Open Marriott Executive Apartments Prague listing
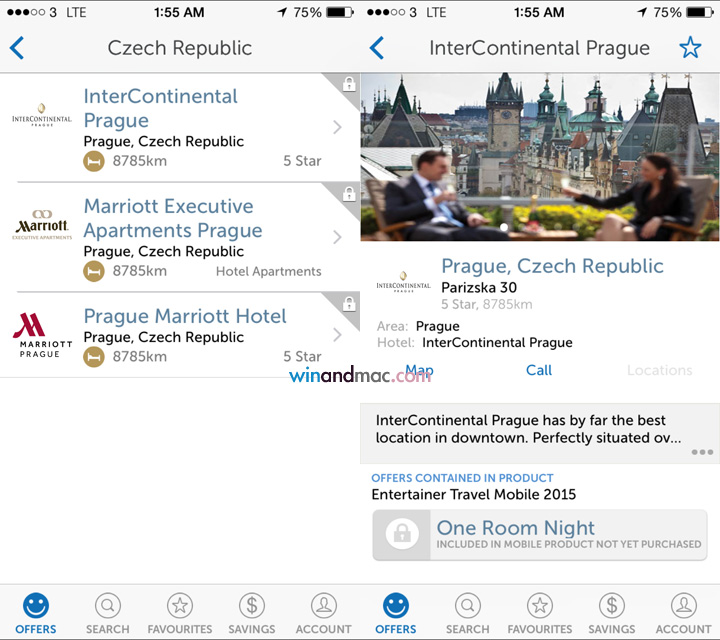720x640 pixels. pos(180,237)
